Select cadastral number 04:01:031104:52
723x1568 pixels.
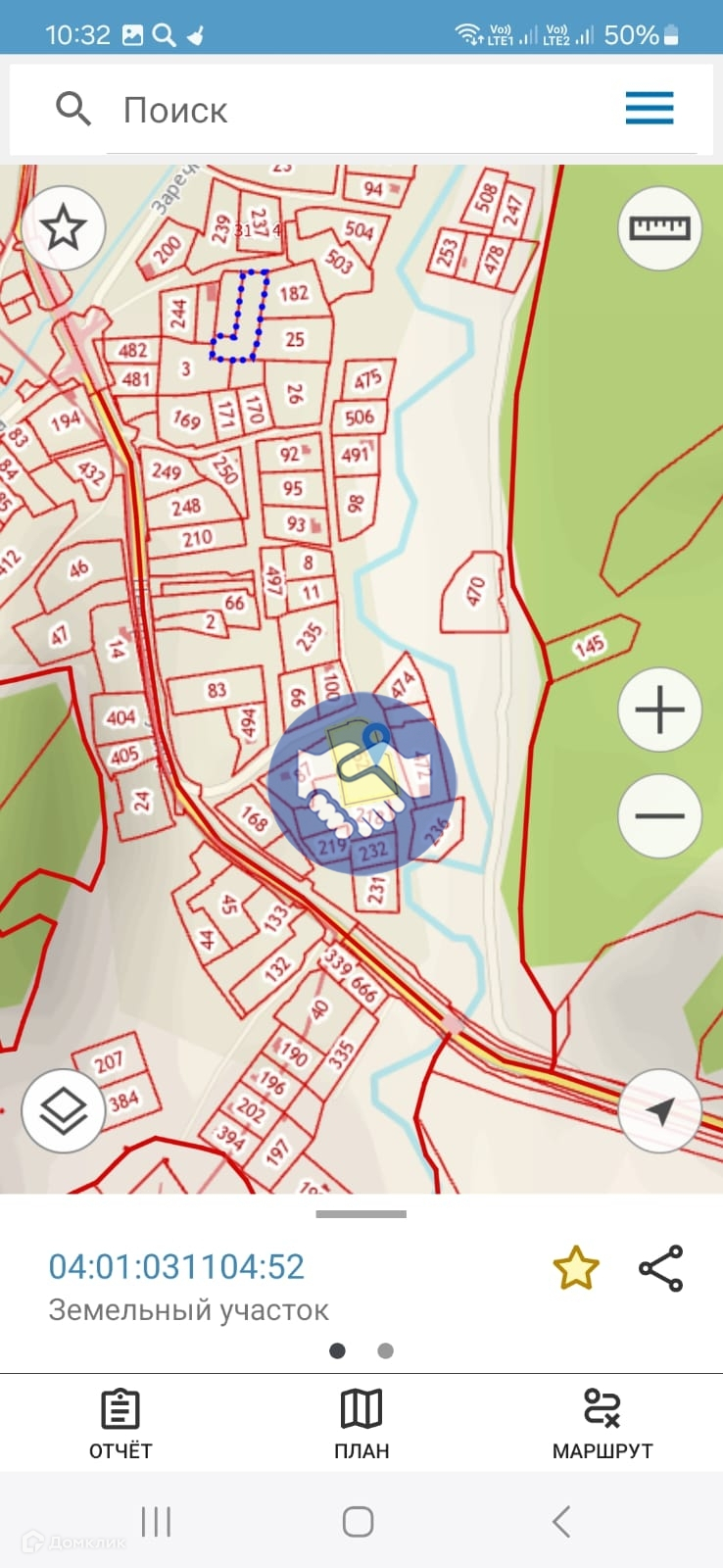(x=176, y=1267)
